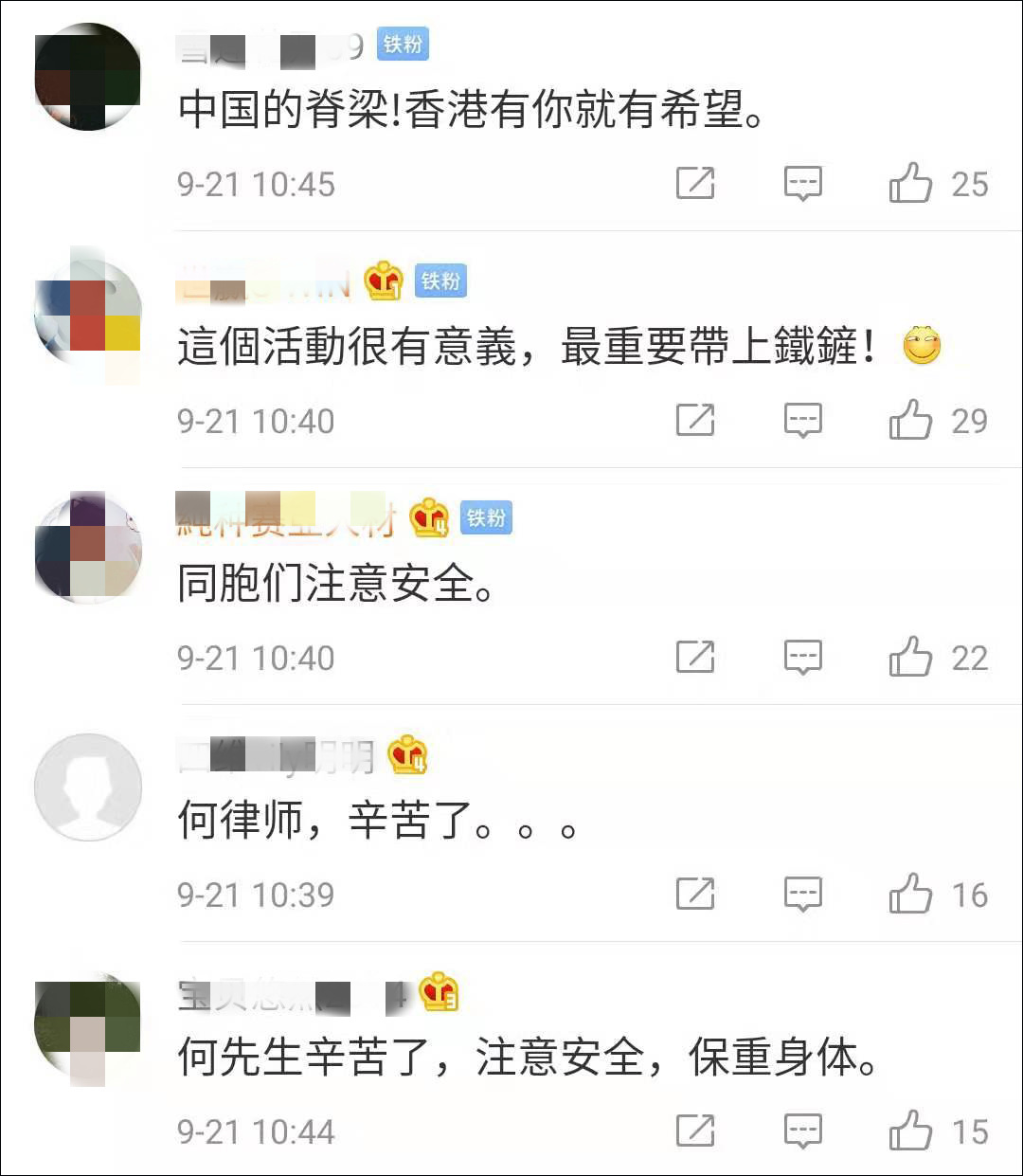Reply to the comment about 鐵鏈 activity
1023x1176 pixels.
802,421
